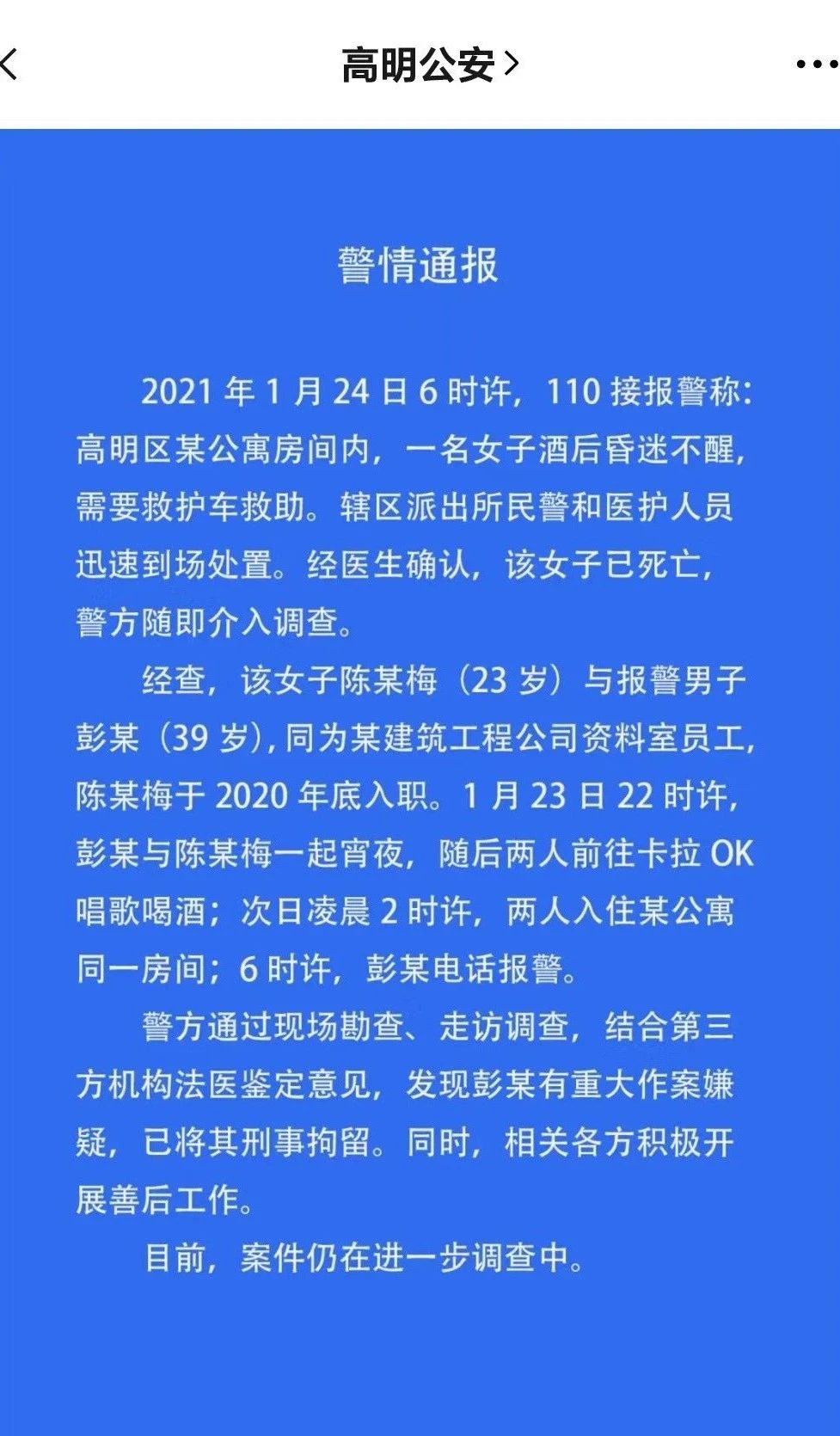Viewport: 840px width, 1436px height.
Task: Open the 高明公安 account page
Action: coord(430,65)
